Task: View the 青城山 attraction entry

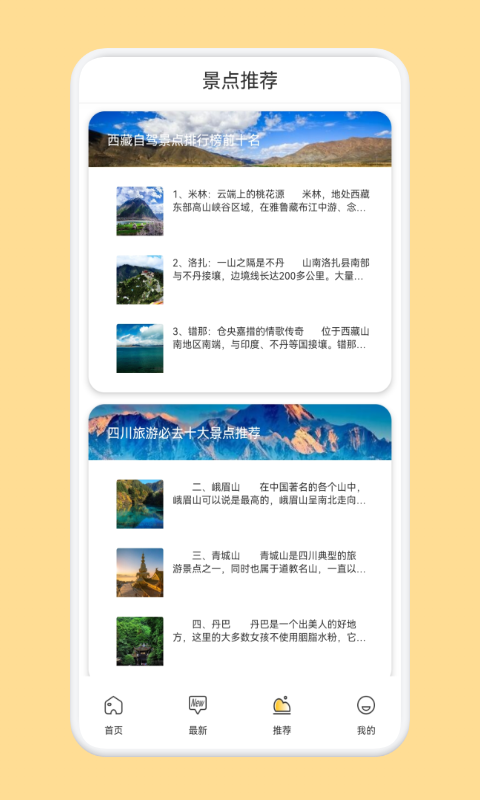Action: [243, 572]
